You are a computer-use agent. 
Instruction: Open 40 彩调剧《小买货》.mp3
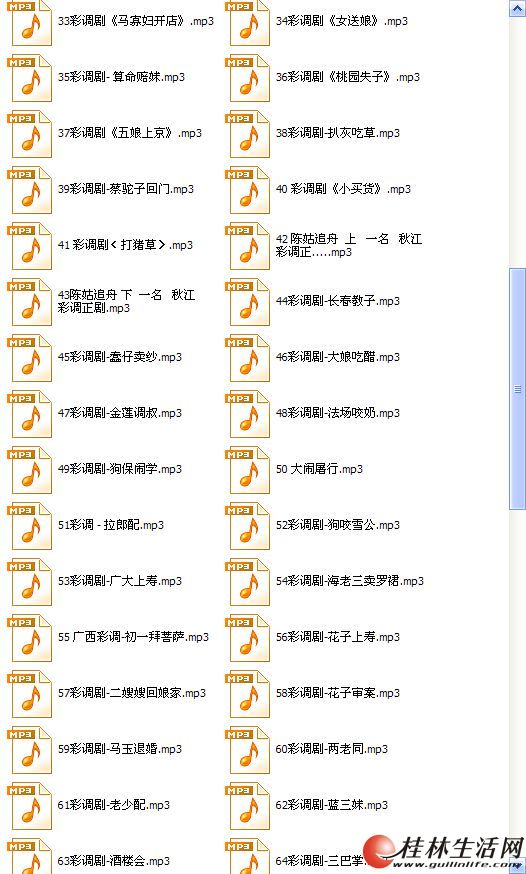pyautogui.click(x=343, y=189)
